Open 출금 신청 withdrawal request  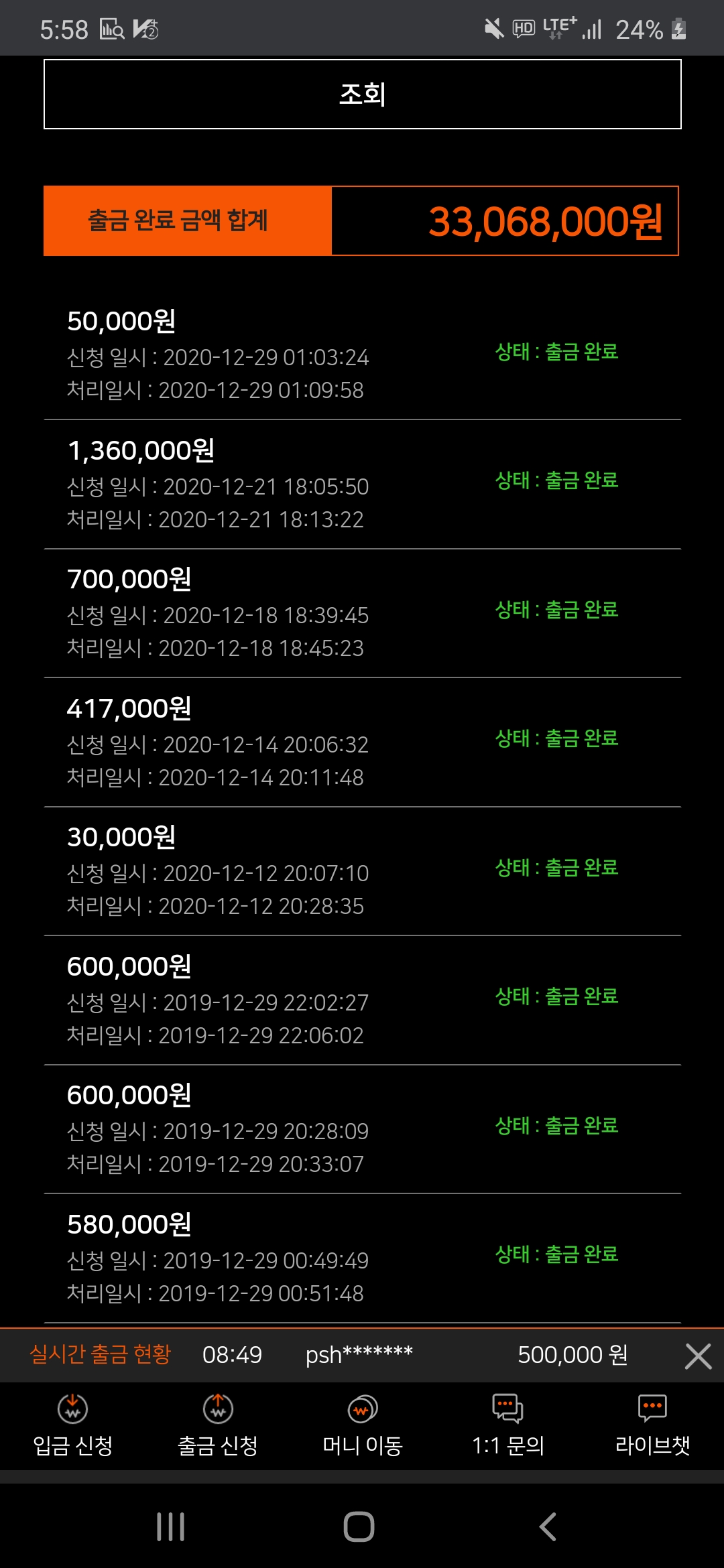[217, 1425]
